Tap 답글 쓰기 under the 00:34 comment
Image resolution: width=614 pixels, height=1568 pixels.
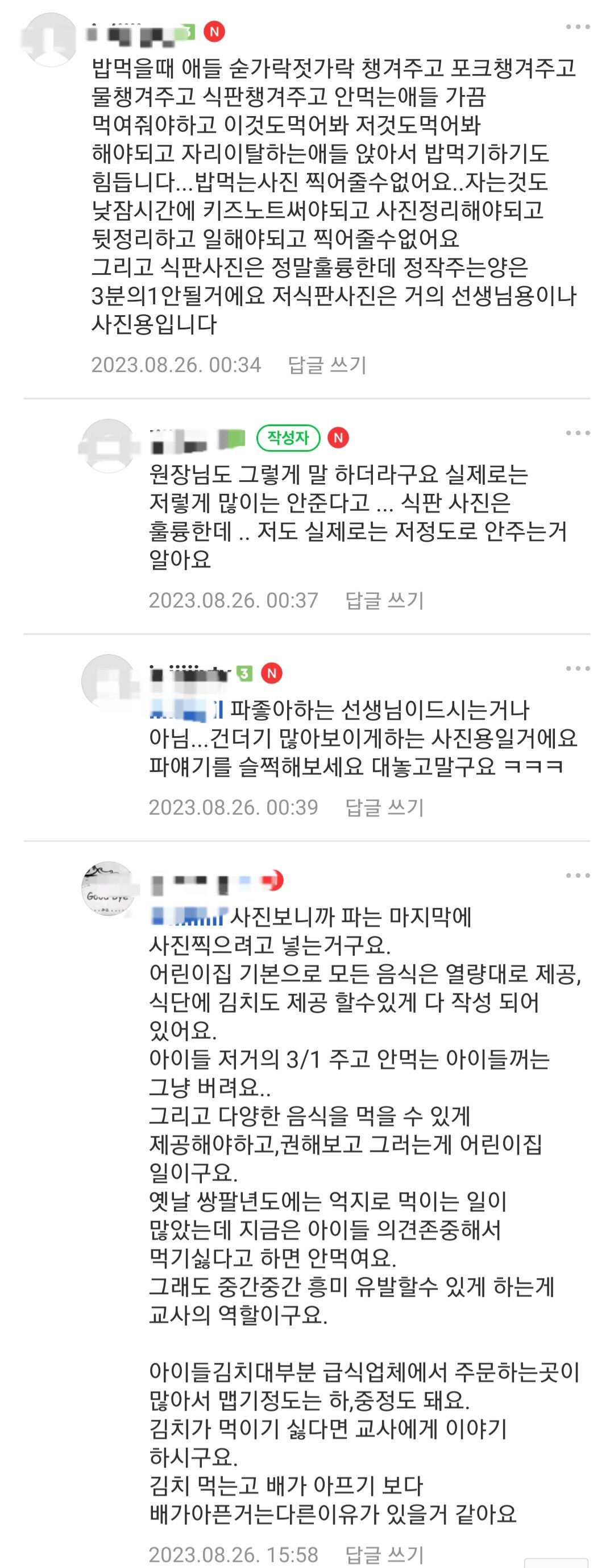(327, 365)
